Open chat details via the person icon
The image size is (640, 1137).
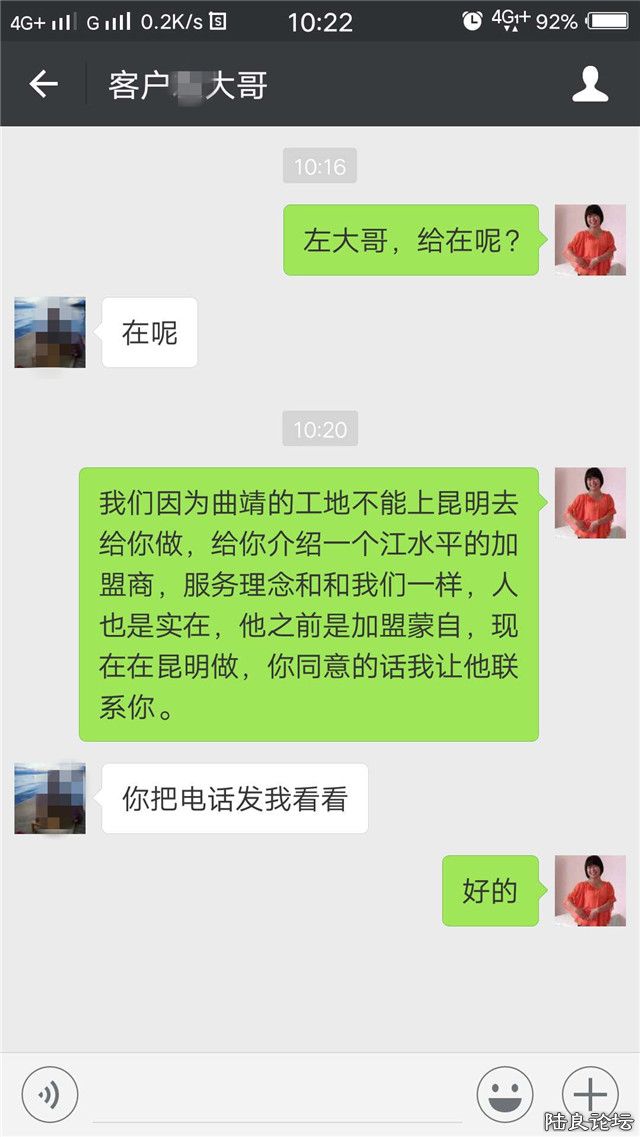590,85
